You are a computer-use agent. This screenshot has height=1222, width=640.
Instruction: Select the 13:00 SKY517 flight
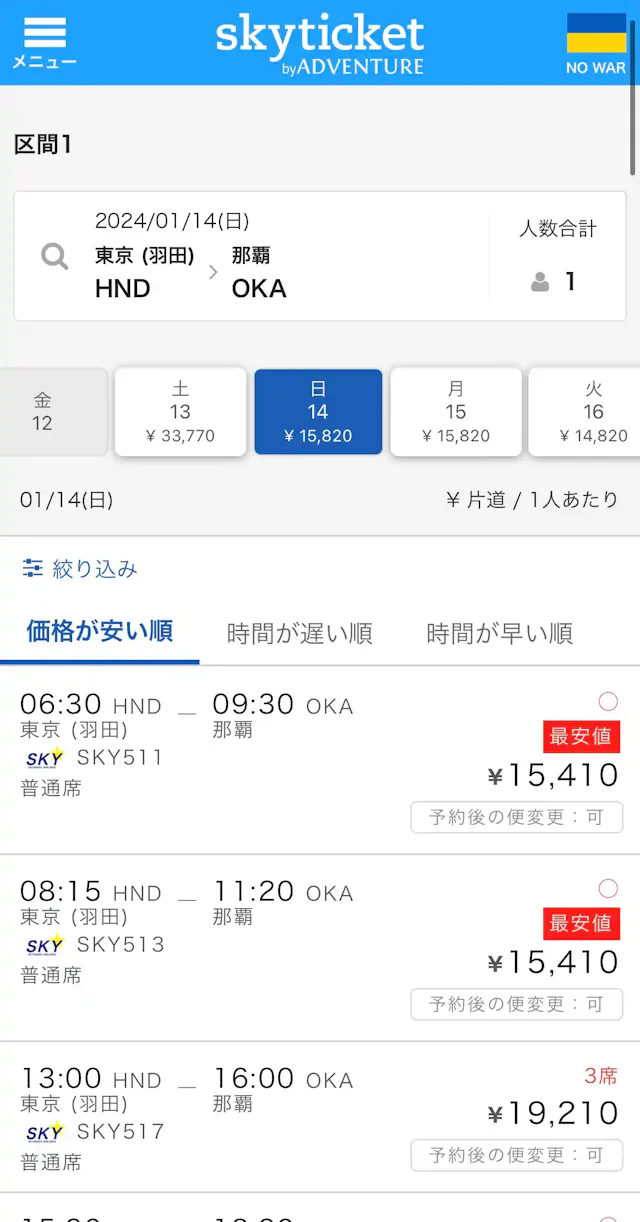(320, 1117)
